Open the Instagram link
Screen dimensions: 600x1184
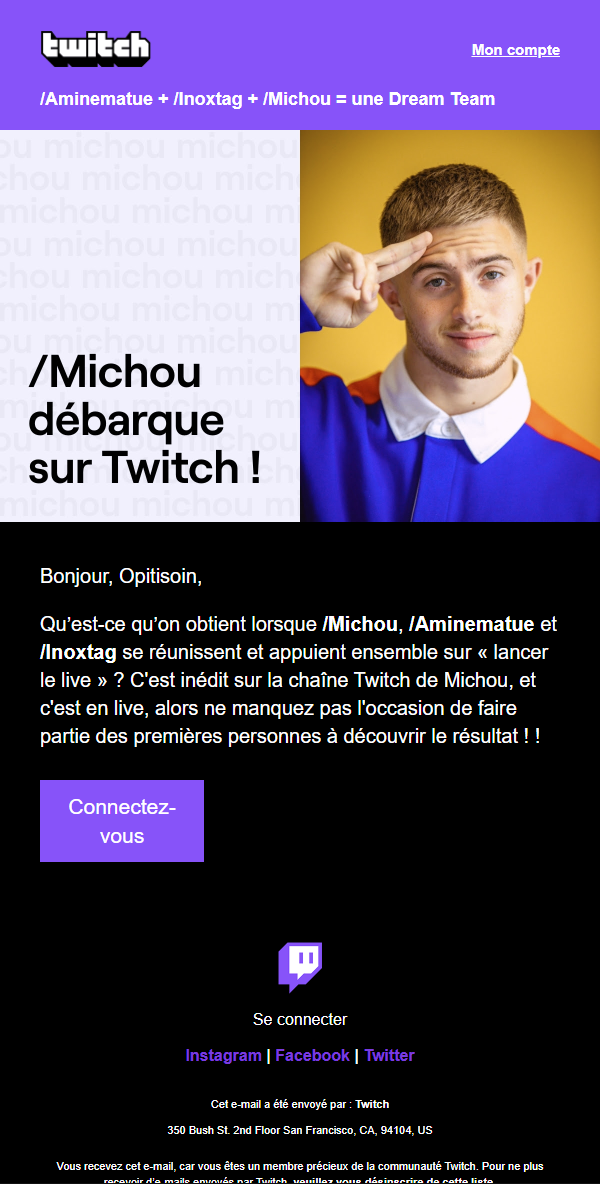point(223,1055)
